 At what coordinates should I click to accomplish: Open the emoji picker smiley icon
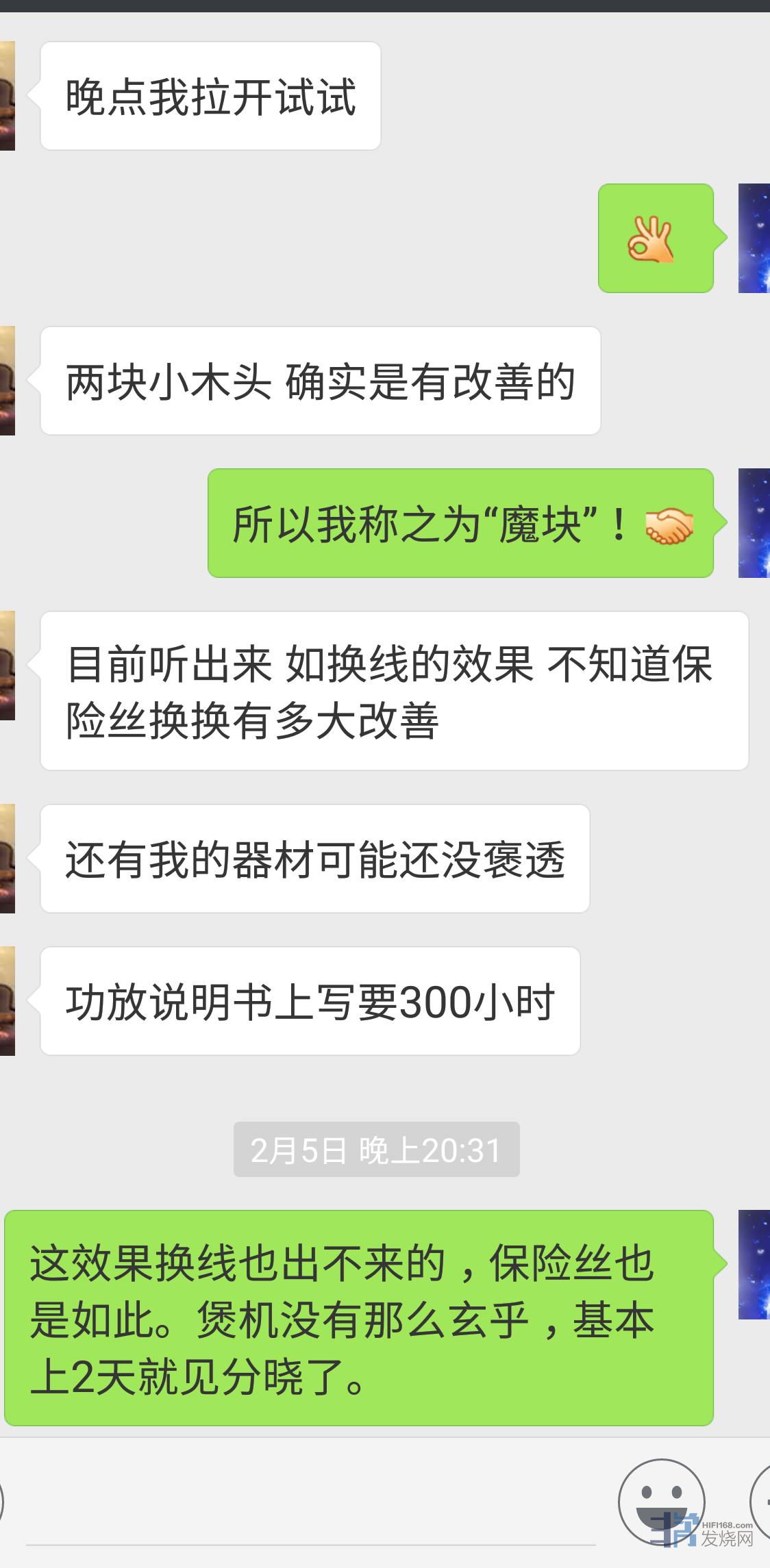pos(661,1501)
